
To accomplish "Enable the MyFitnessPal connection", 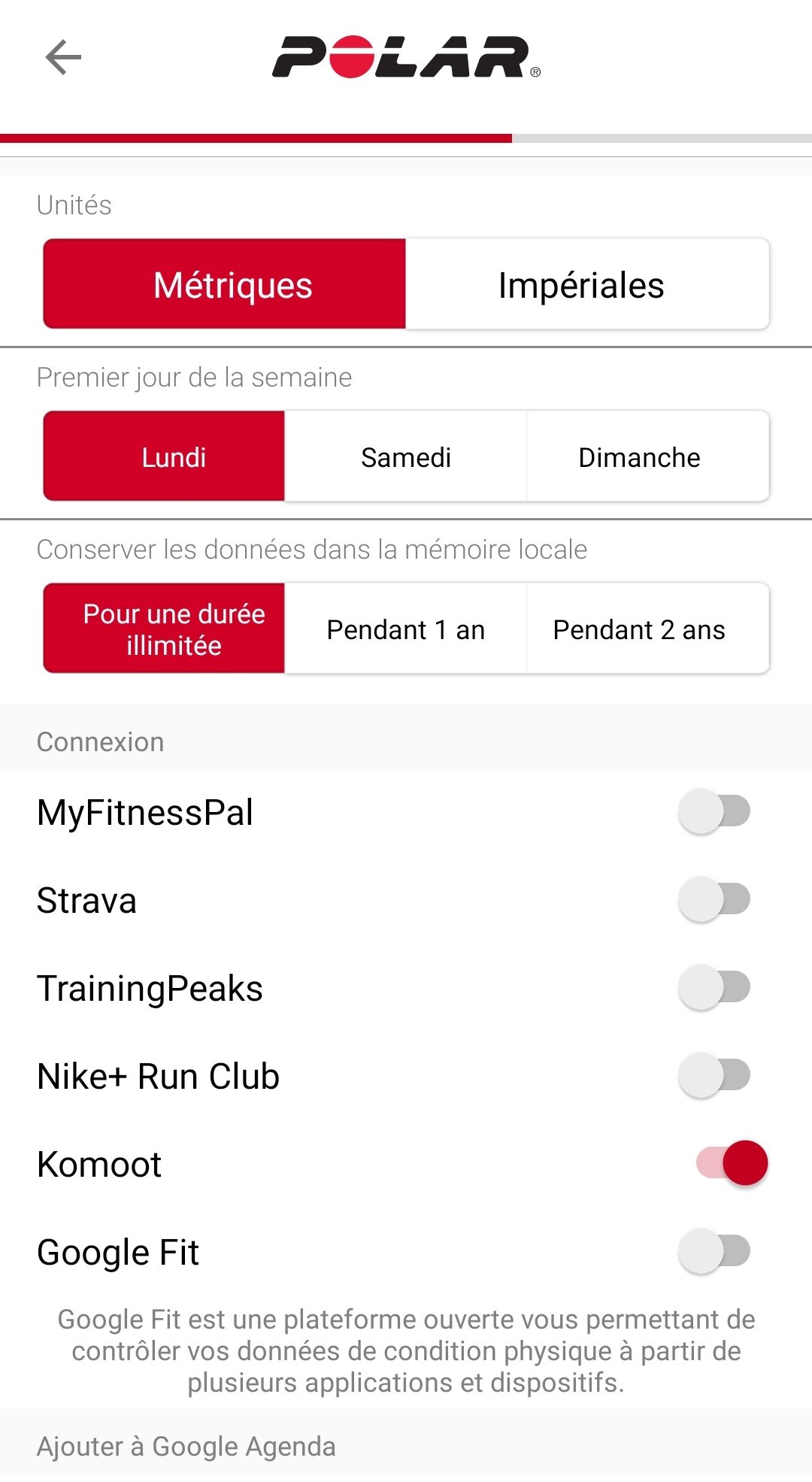I will (x=715, y=811).
